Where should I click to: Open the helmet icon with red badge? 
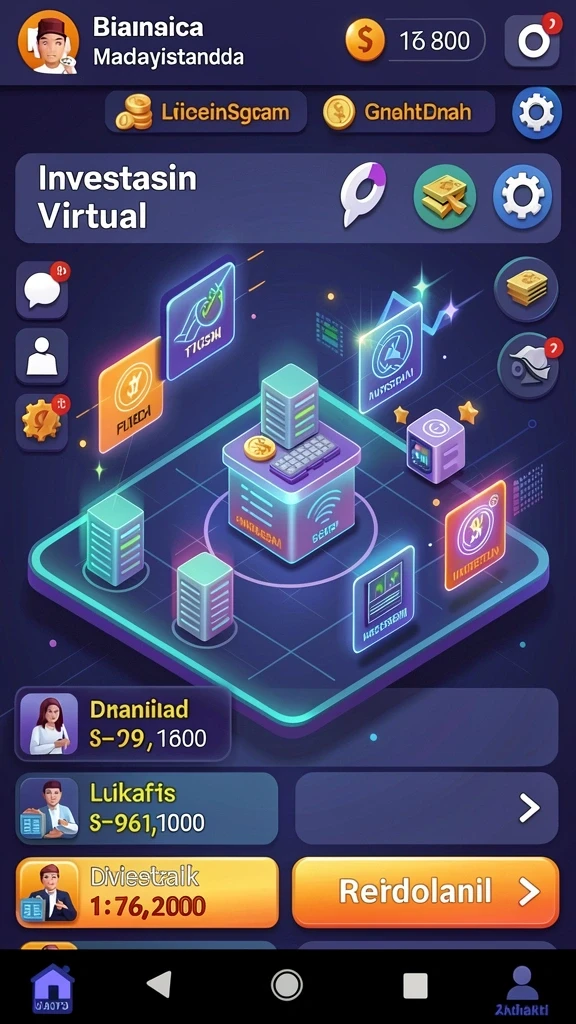[x=528, y=366]
